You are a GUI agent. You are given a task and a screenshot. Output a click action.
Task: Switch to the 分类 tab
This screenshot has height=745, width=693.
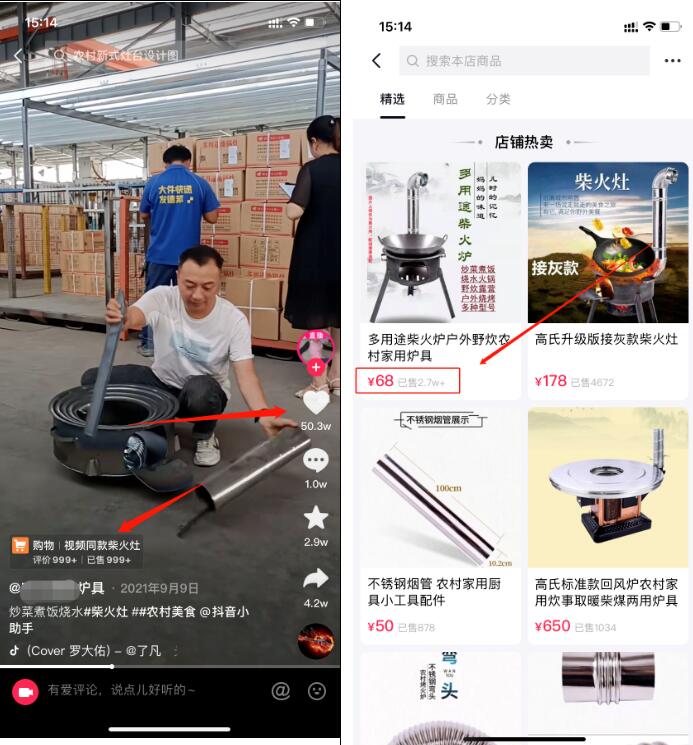498,99
